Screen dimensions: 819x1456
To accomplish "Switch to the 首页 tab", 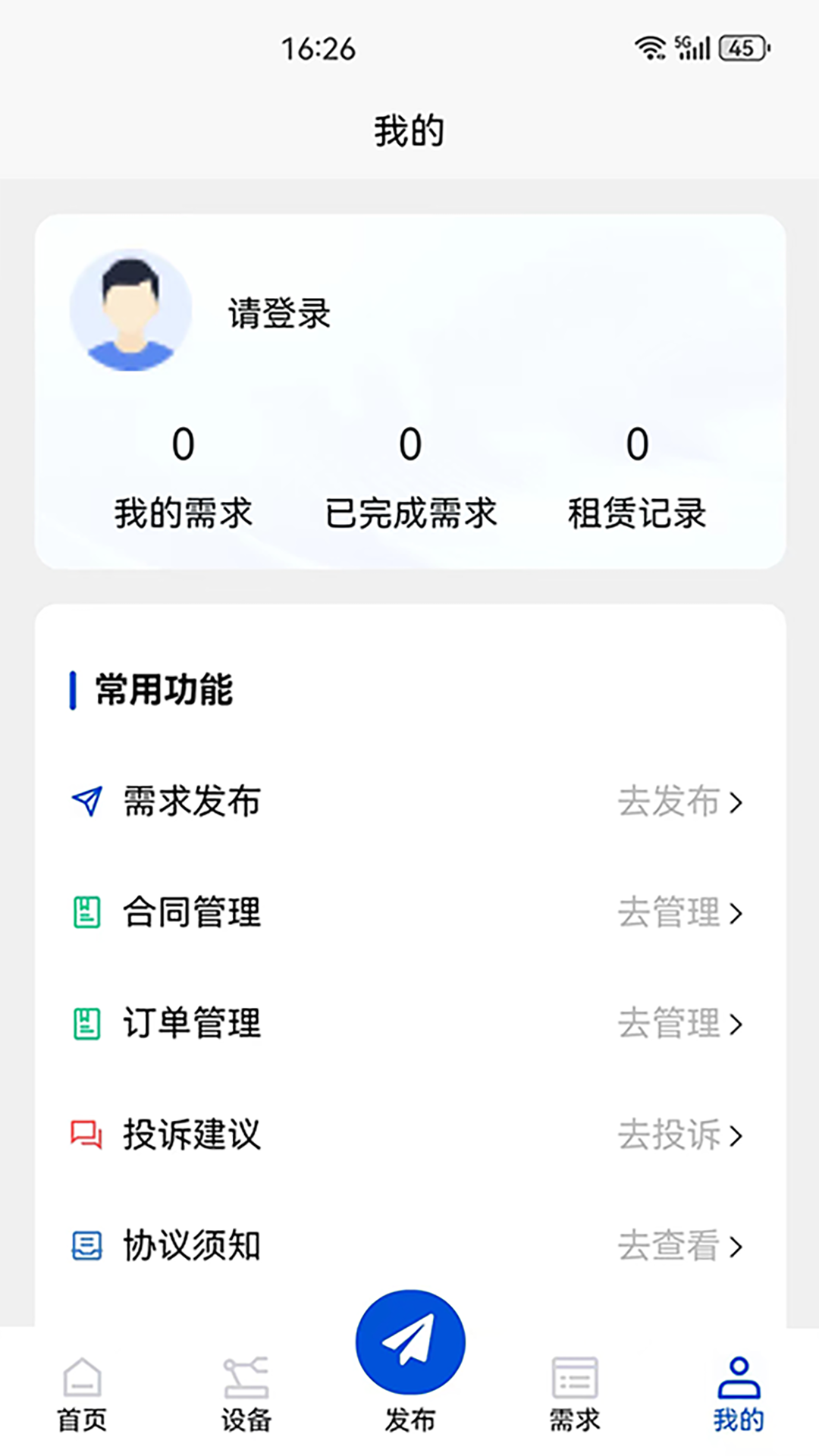I will [x=82, y=1394].
